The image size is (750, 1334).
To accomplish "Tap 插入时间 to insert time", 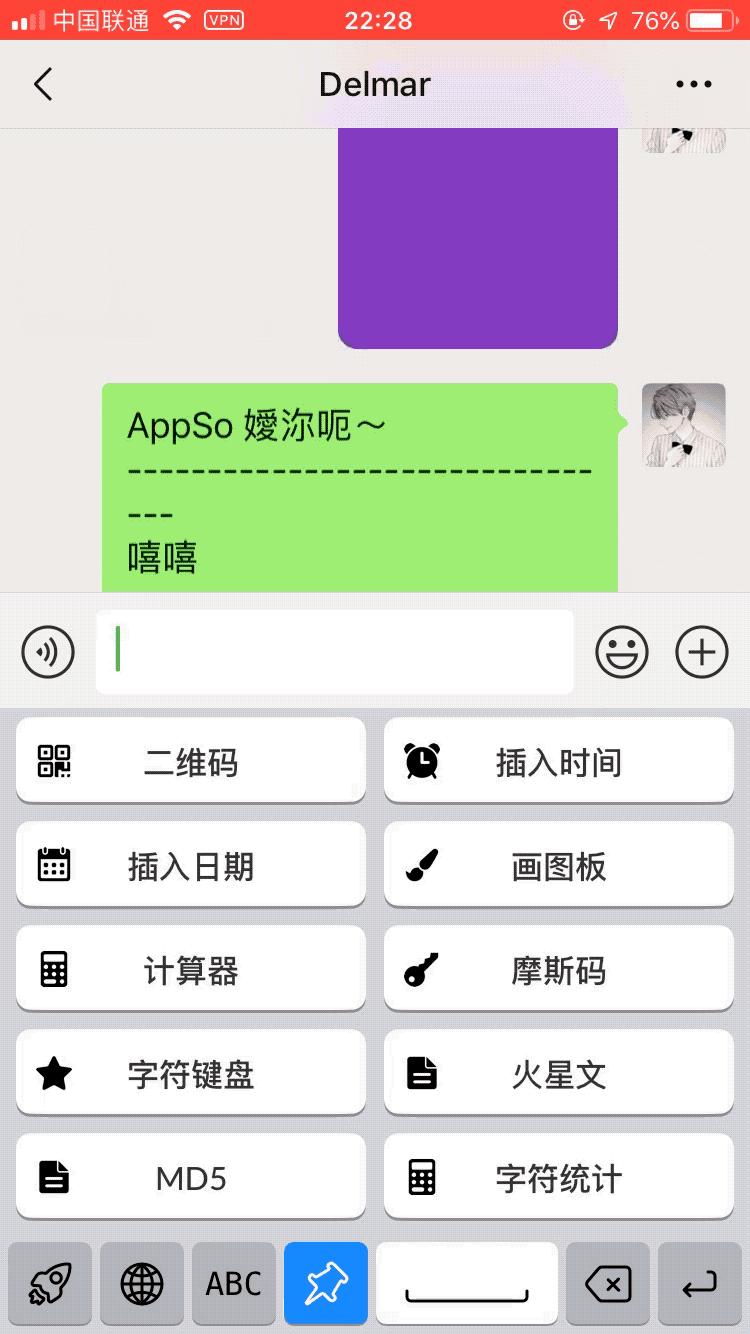I will click(x=558, y=762).
